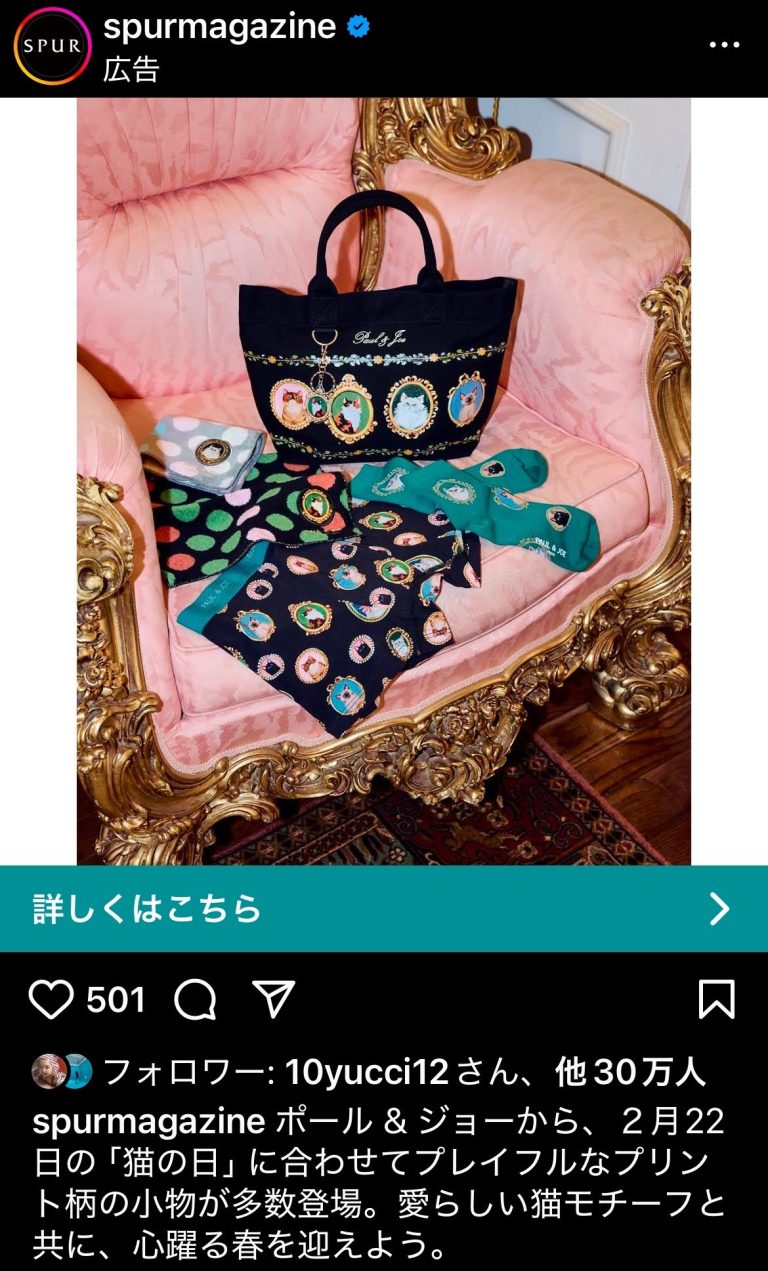Open comments on this post
Viewport: 768px width, 1271px height.
click(195, 999)
